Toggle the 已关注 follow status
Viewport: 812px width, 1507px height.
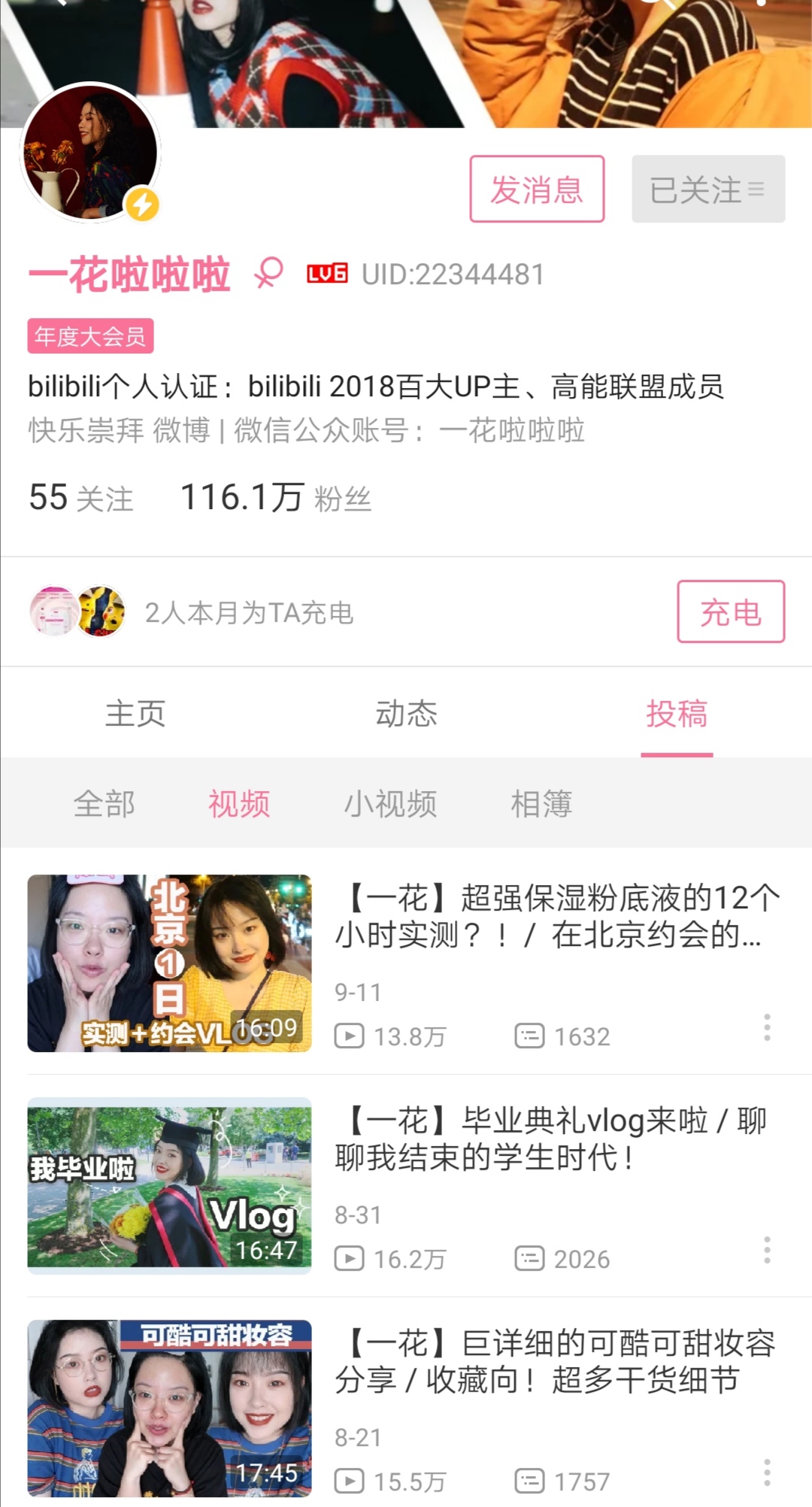pos(707,190)
